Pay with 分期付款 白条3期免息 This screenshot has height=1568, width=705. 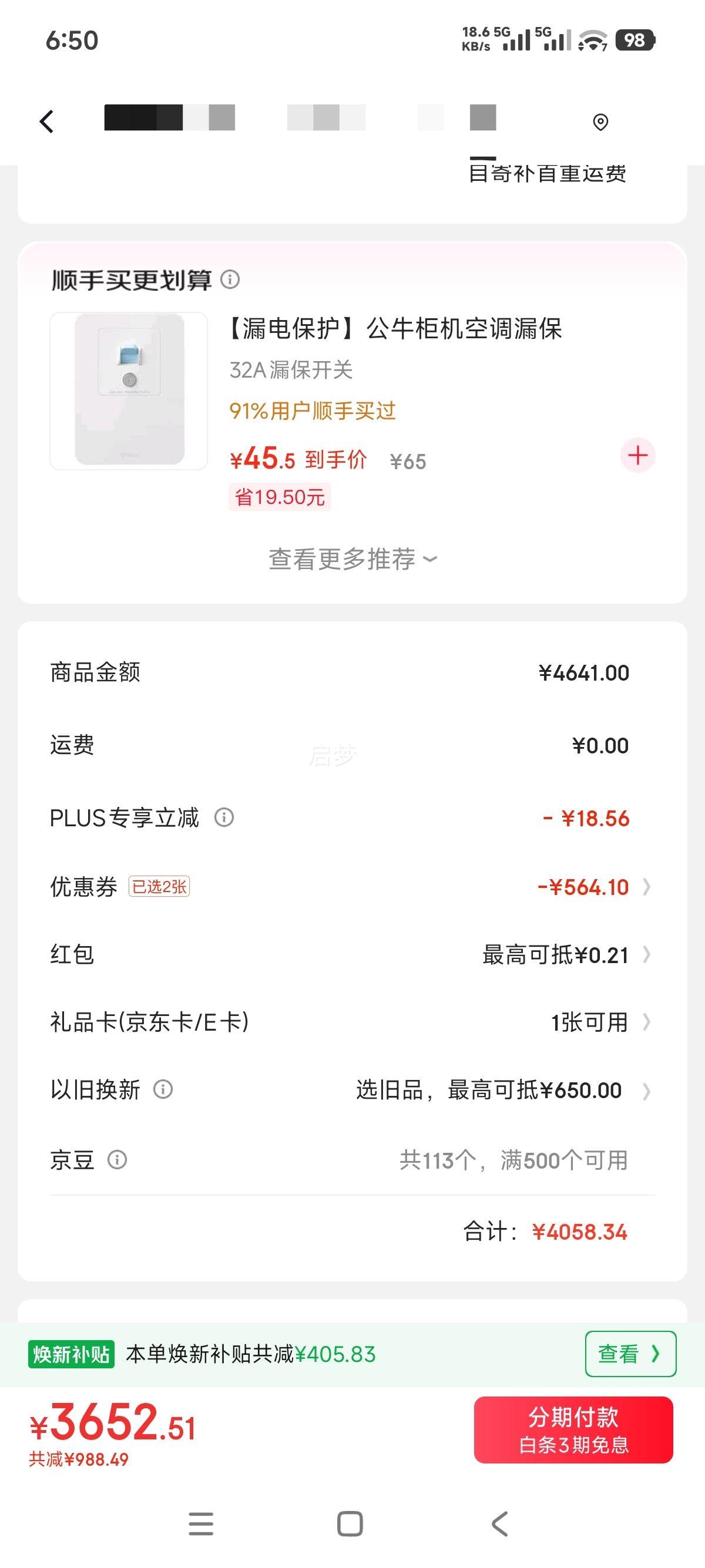tap(573, 1429)
